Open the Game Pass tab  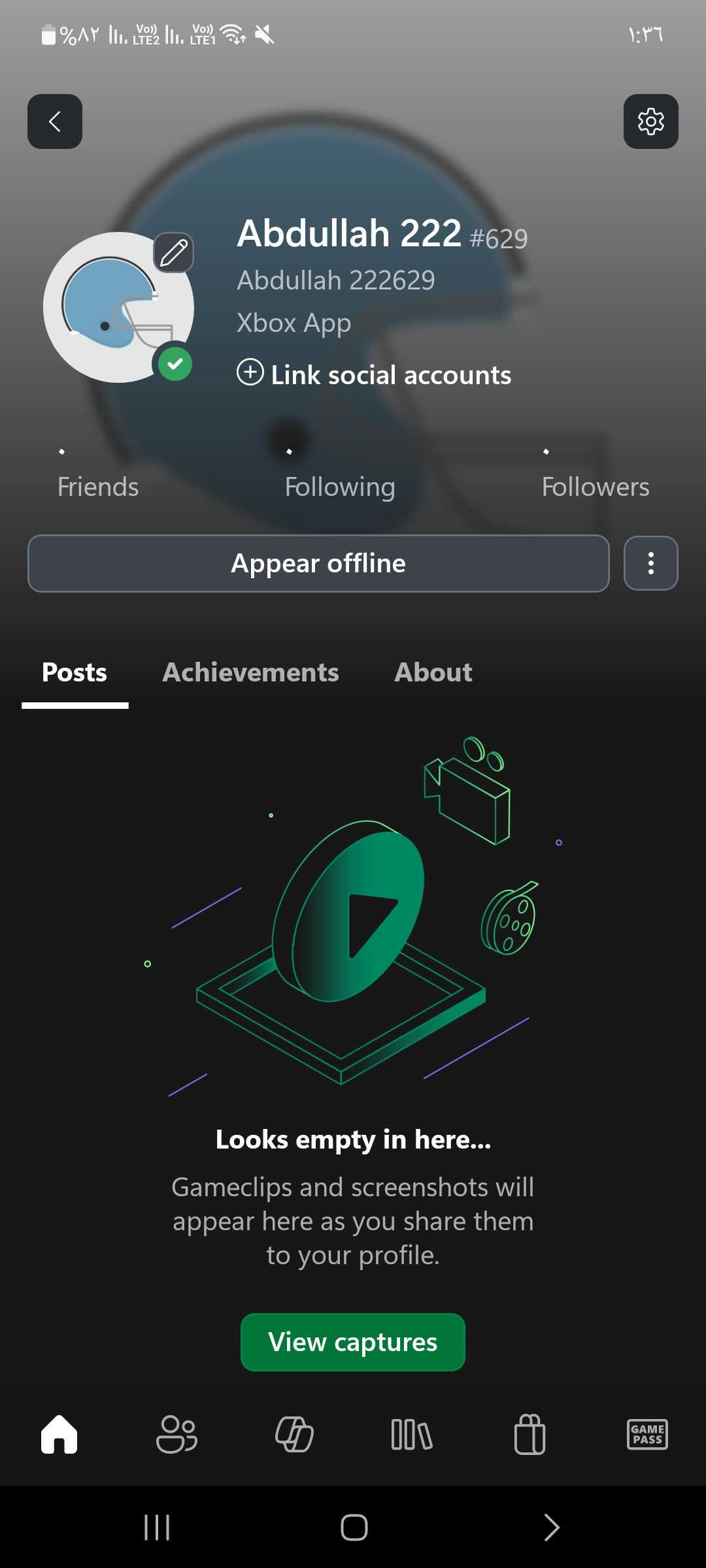click(x=647, y=1435)
